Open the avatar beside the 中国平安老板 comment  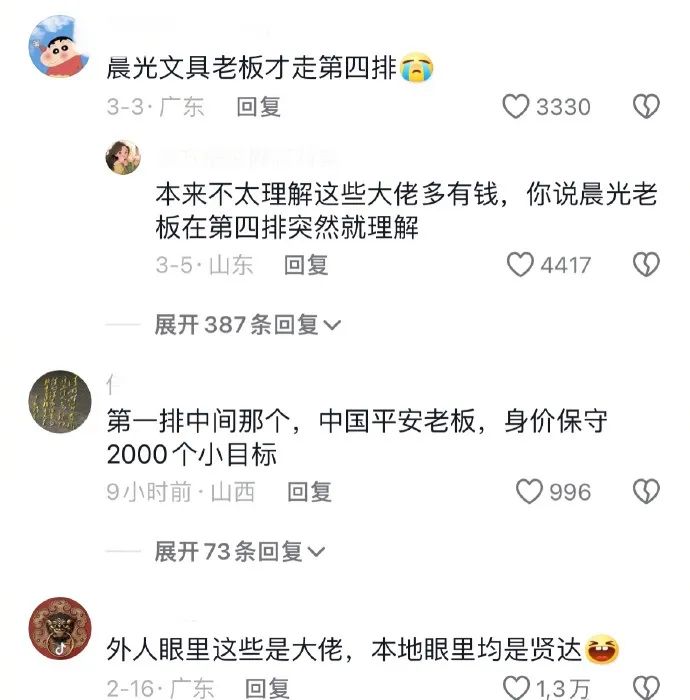[x=59, y=402]
